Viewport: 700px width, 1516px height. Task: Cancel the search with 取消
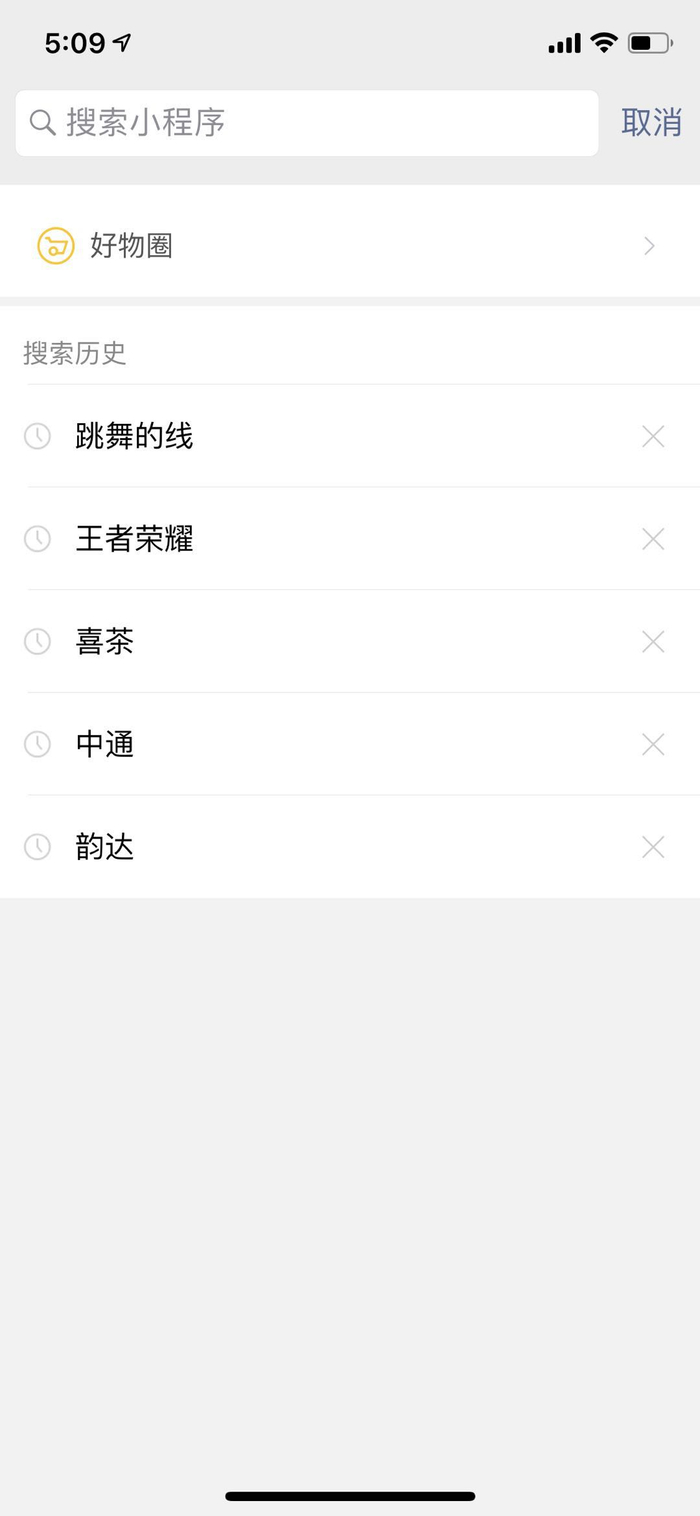tap(651, 123)
